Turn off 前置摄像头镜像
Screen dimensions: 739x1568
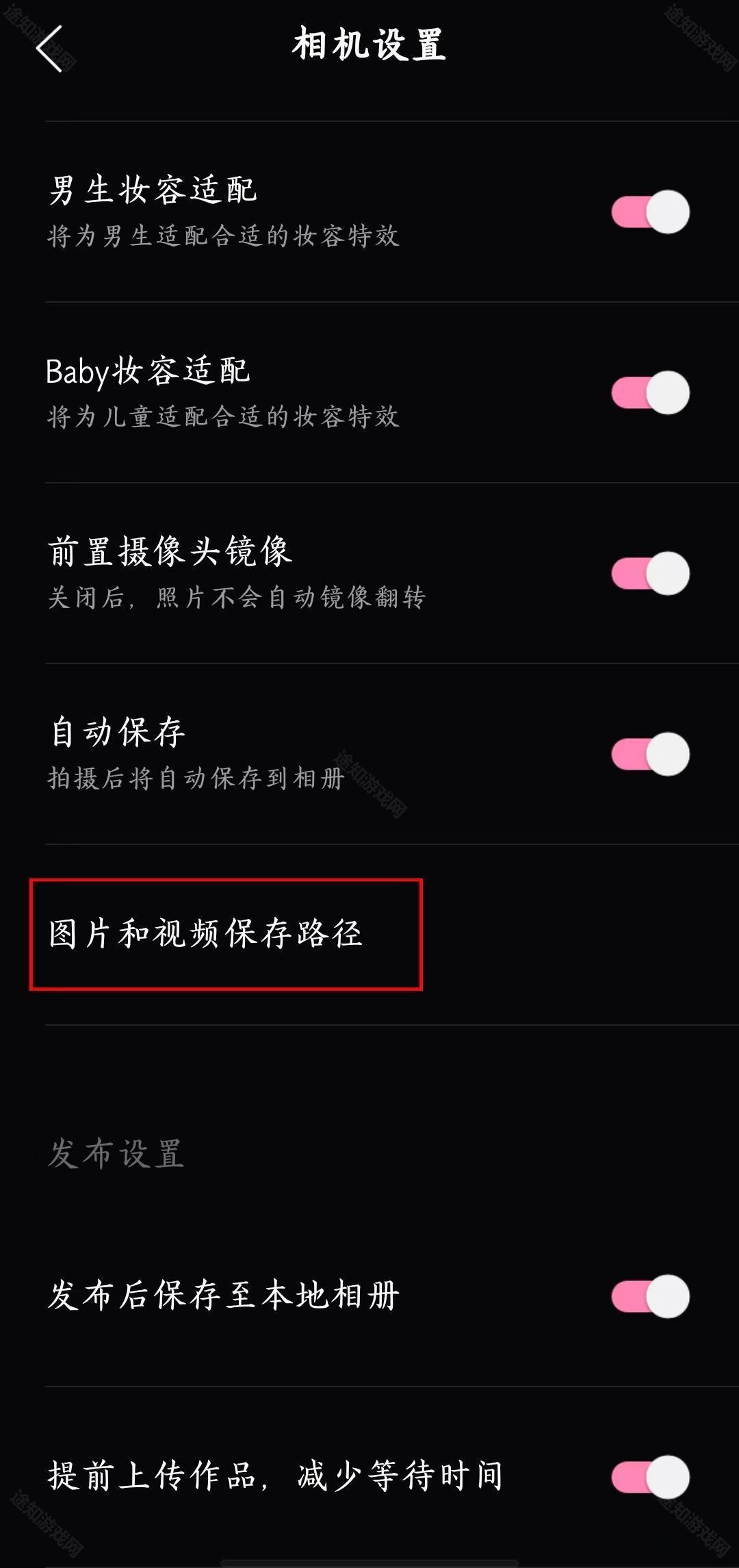(650, 574)
